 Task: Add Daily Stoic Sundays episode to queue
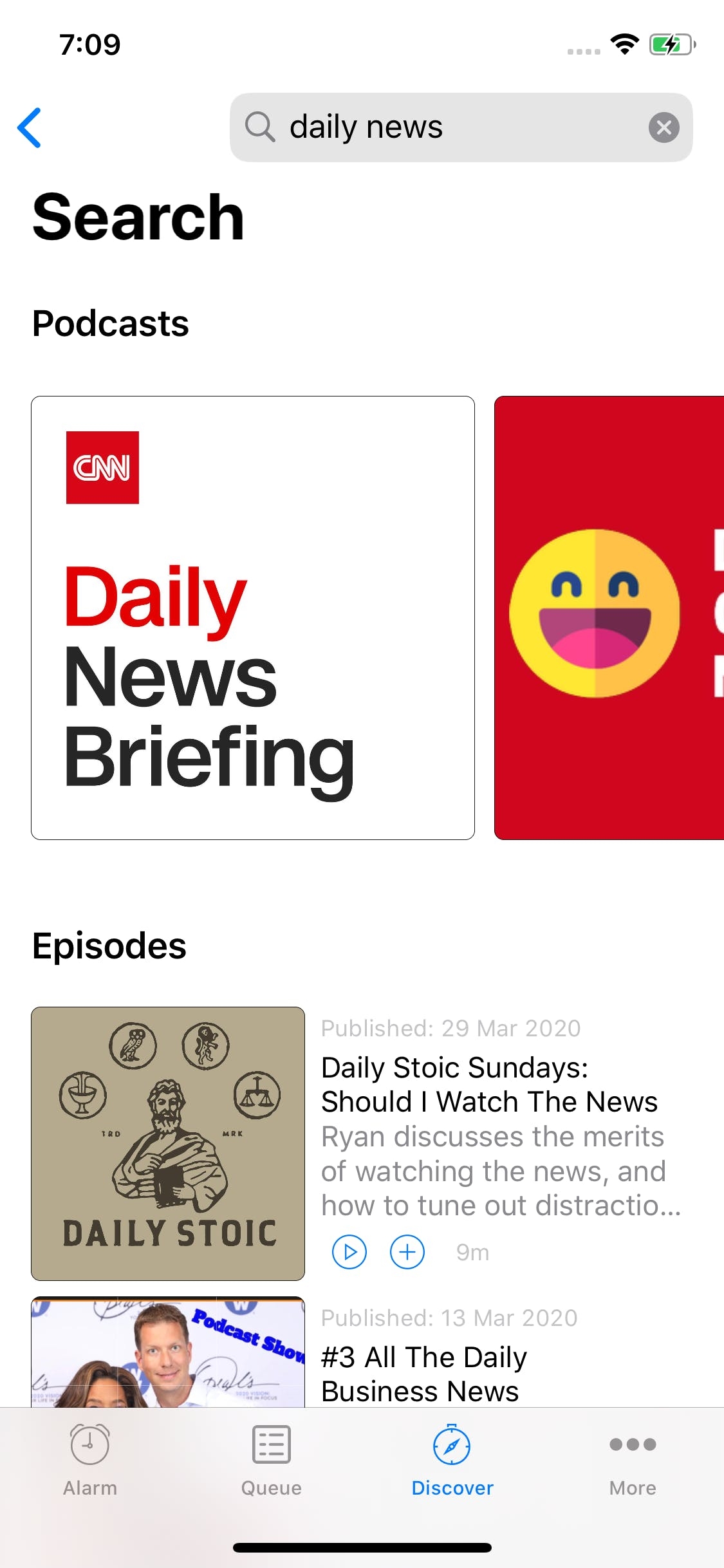tap(407, 1252)
